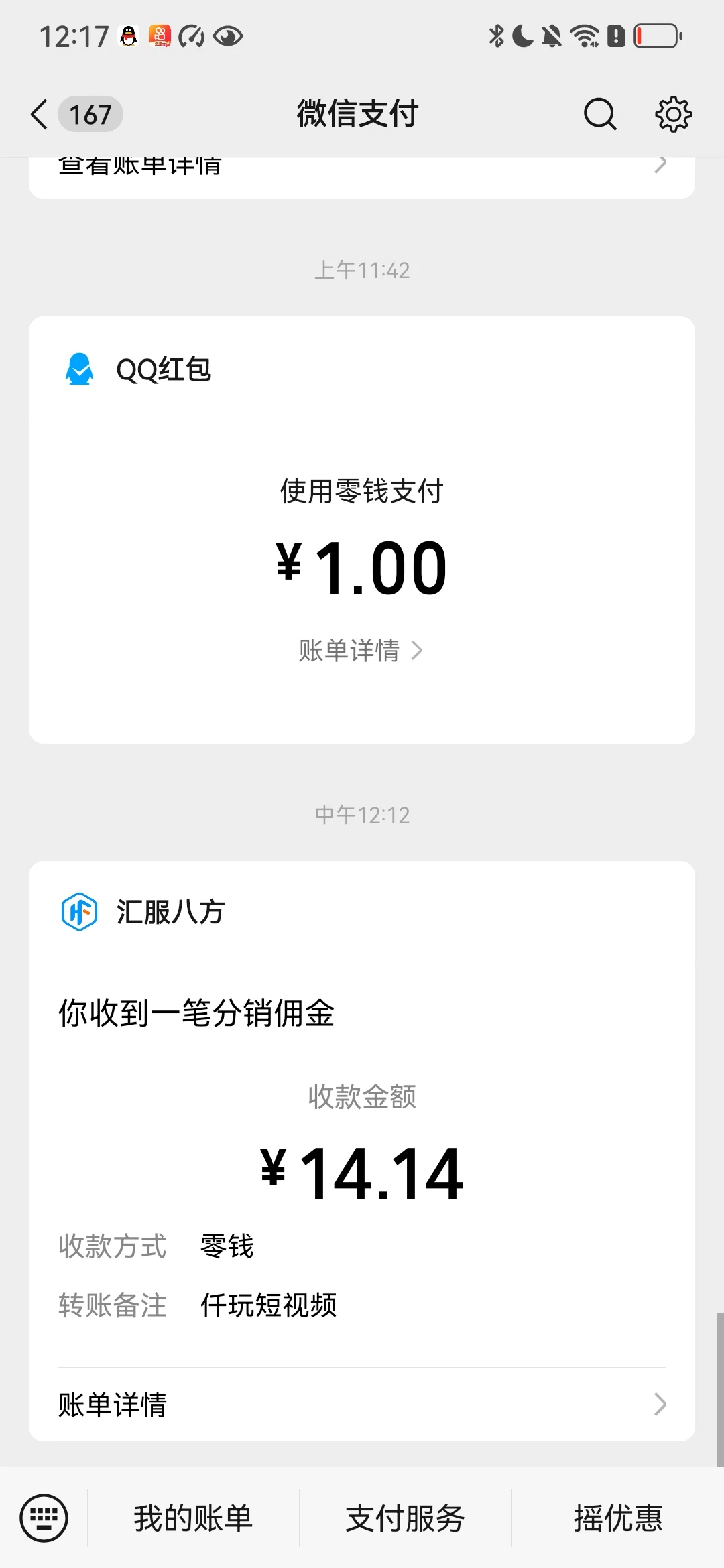Viewport: 724px width, 1568px height.
Task: Tap the WiFi icon in the status bar
Action: (x=585, y=37)
